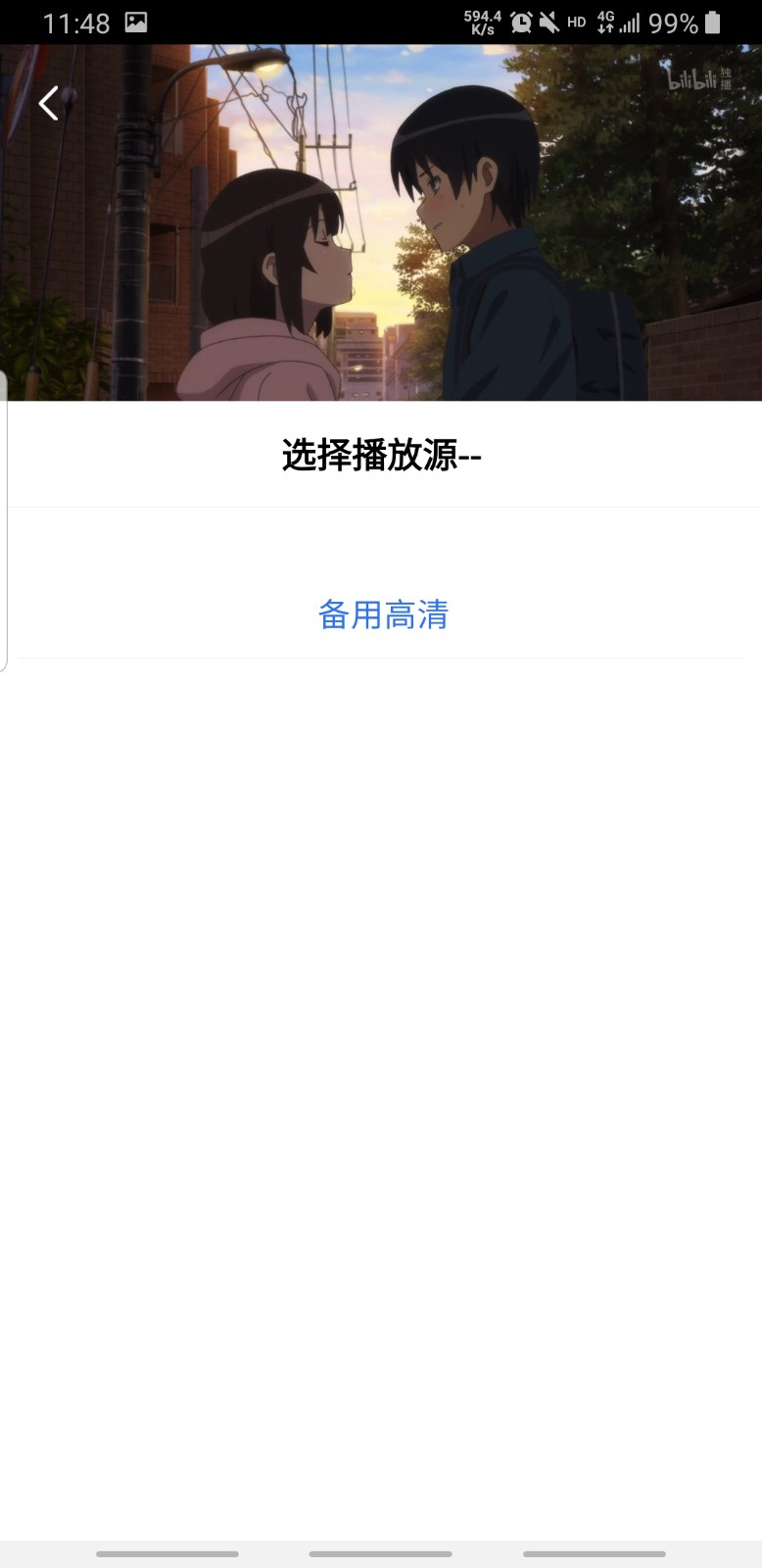Click the 选择播放源-- title text

(381, 453)
